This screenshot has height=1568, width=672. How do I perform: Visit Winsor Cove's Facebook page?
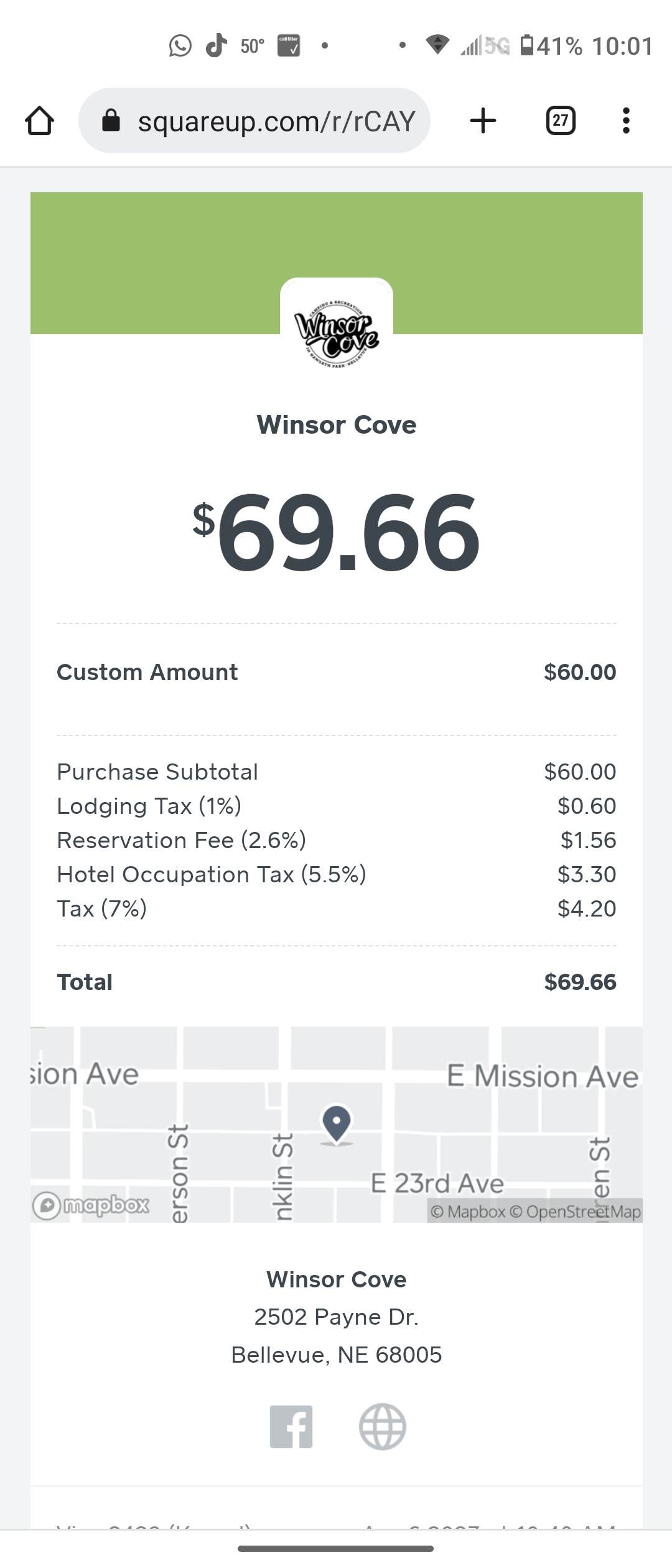[291, 1427]
